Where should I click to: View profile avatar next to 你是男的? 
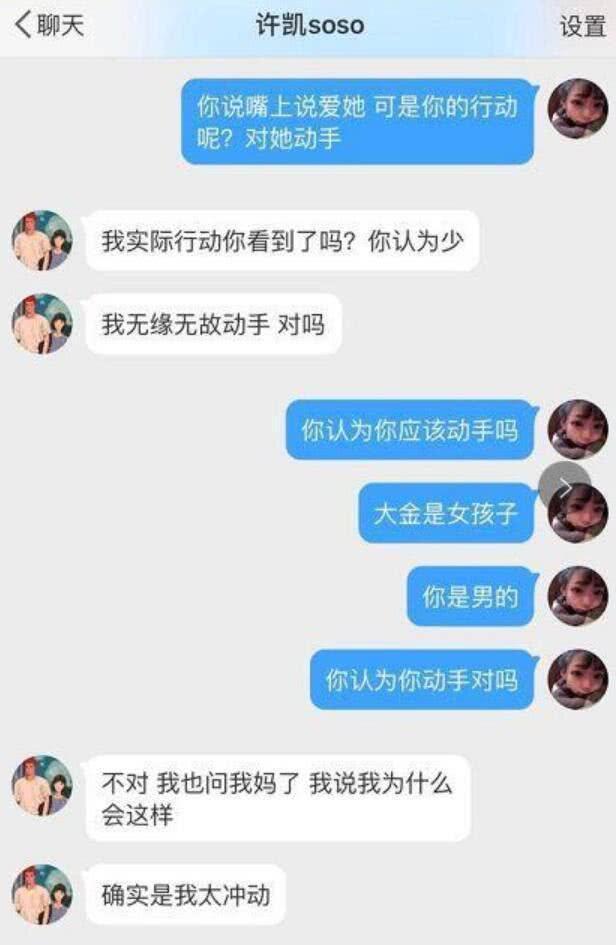578,596
